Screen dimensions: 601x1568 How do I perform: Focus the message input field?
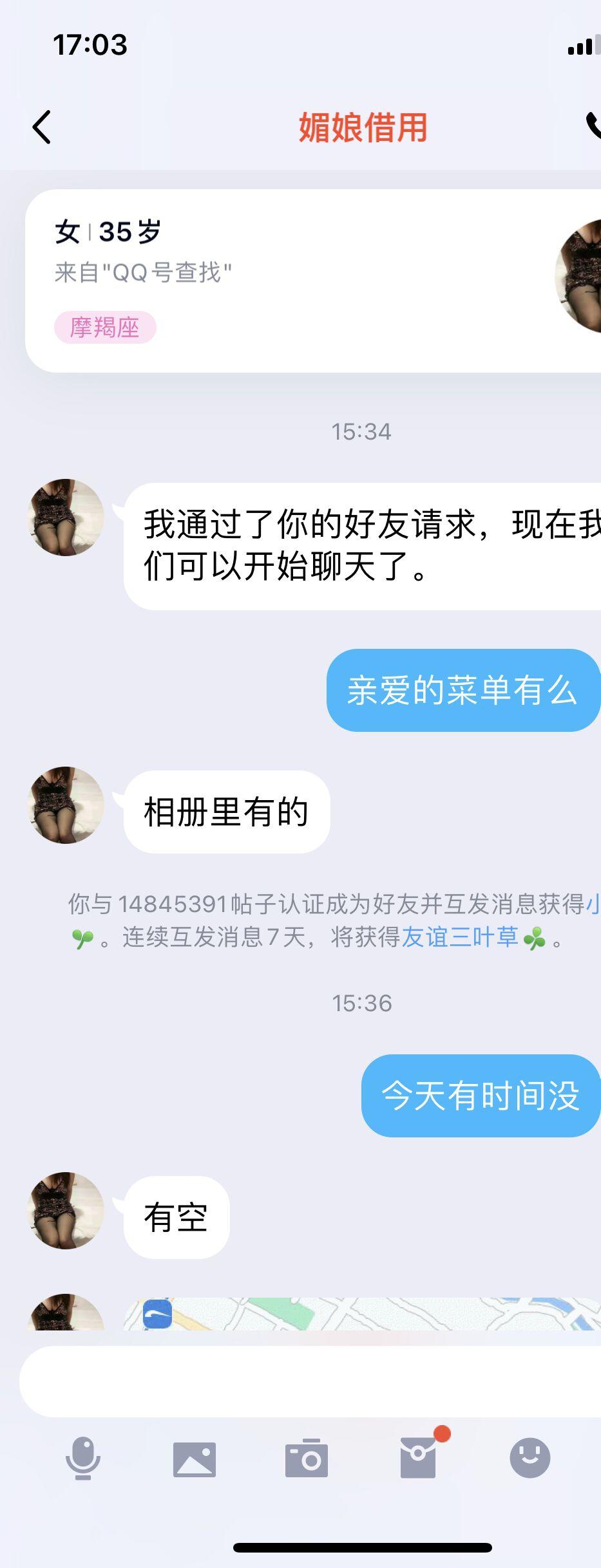309,1381
